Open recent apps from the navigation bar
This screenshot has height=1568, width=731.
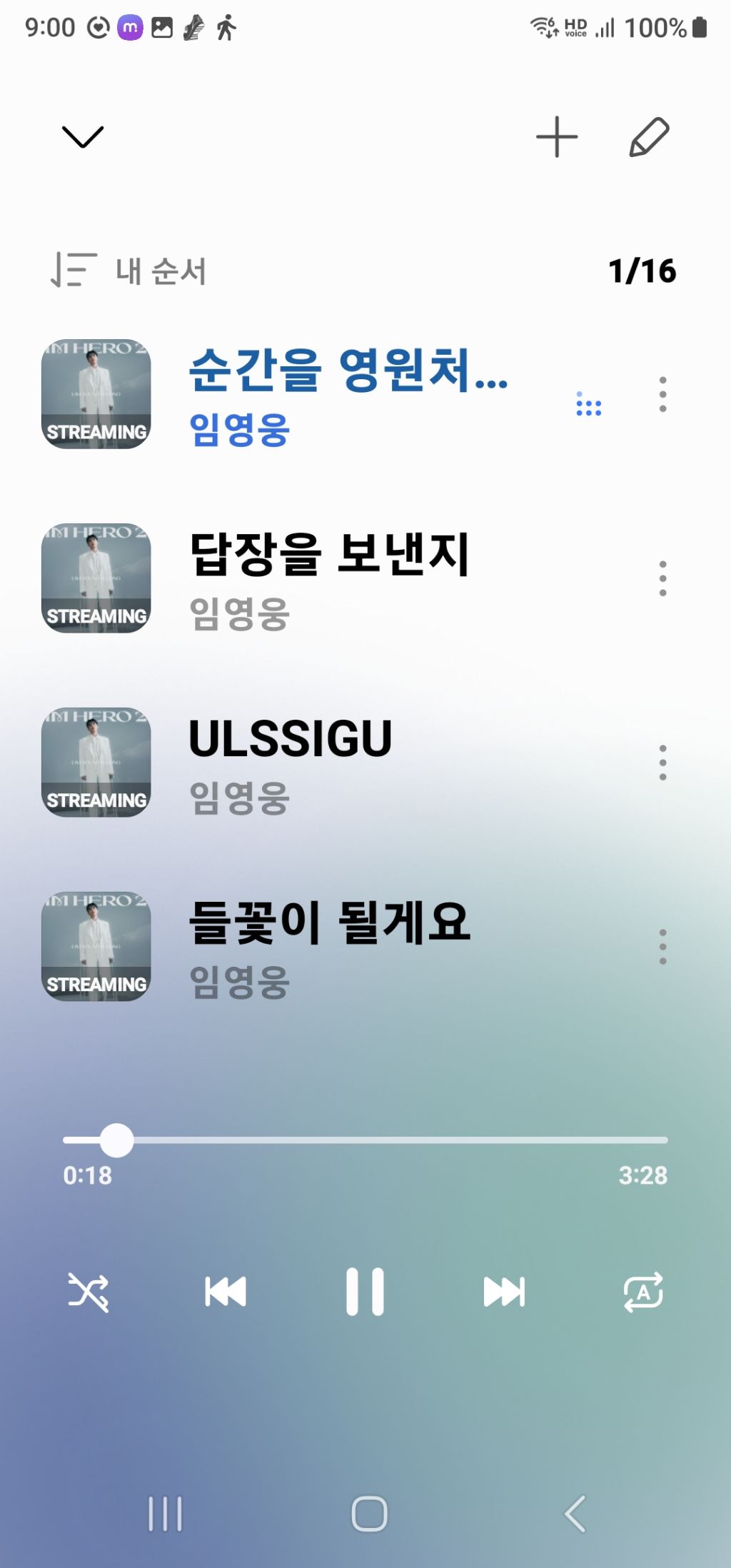point(166,1514)
